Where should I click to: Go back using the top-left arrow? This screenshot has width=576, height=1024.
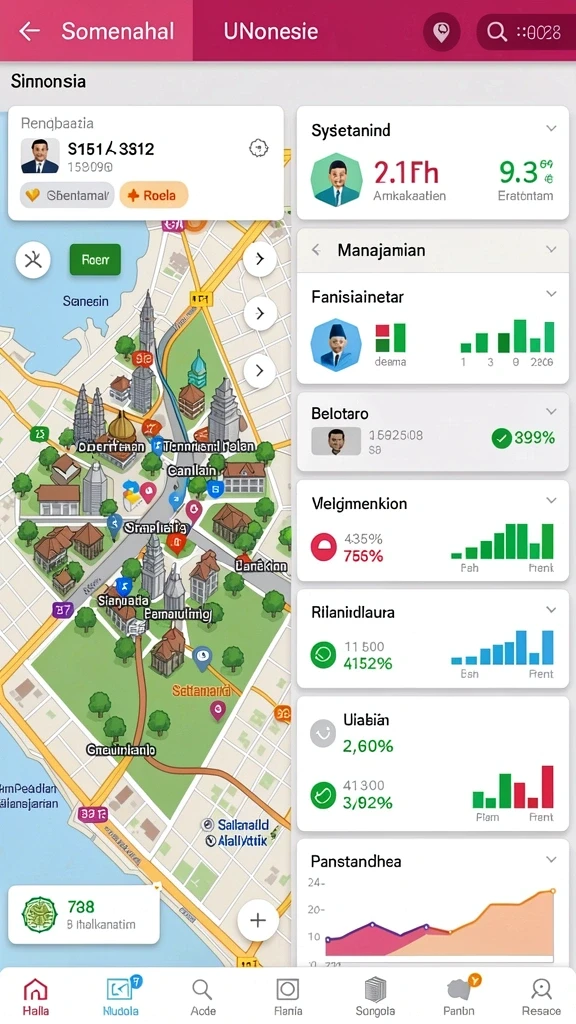point(29,31)
